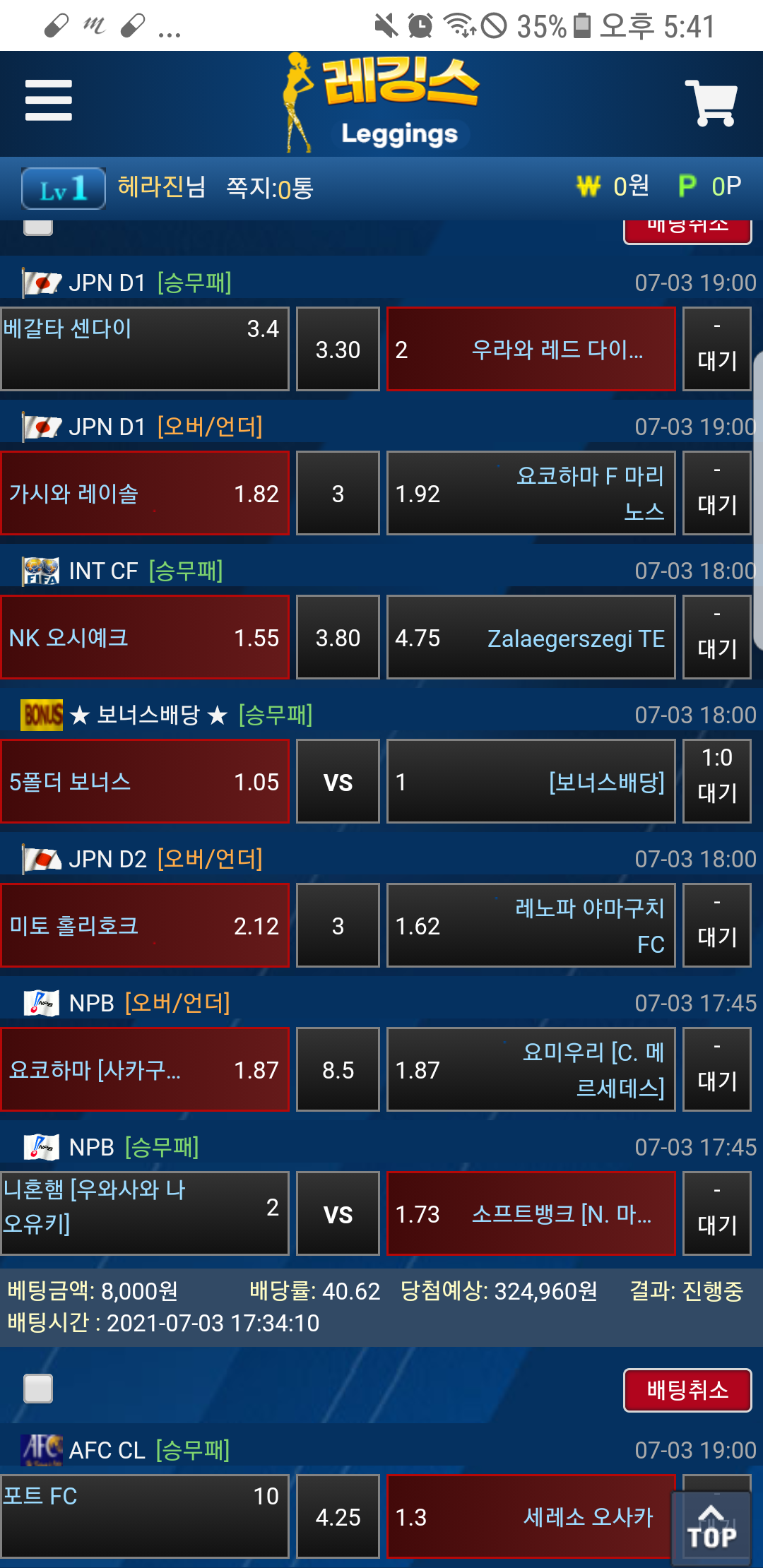763x1568 pixels.
Task: Jump to top with the TOP button
Action: (x=711, y=1527)
